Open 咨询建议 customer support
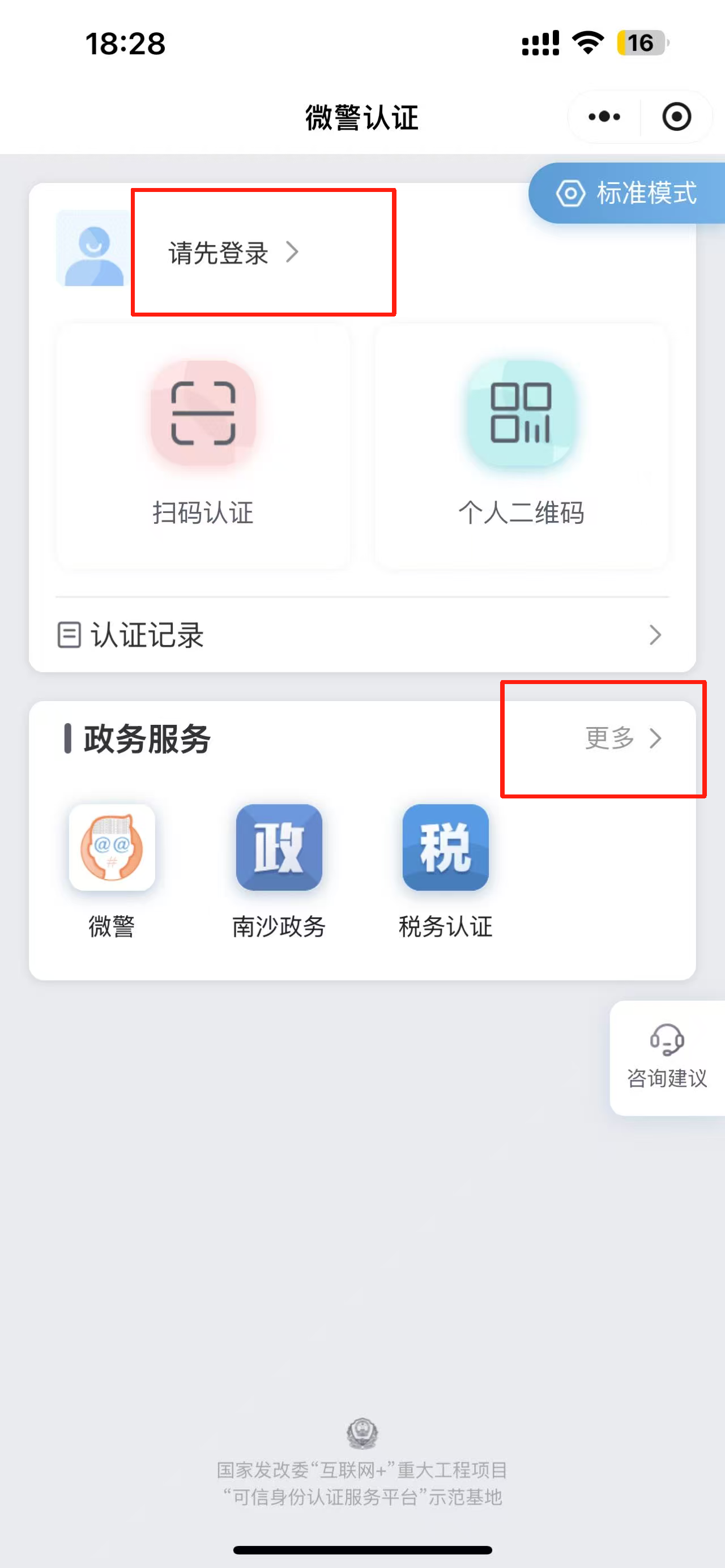 [x=667, y=1057]
